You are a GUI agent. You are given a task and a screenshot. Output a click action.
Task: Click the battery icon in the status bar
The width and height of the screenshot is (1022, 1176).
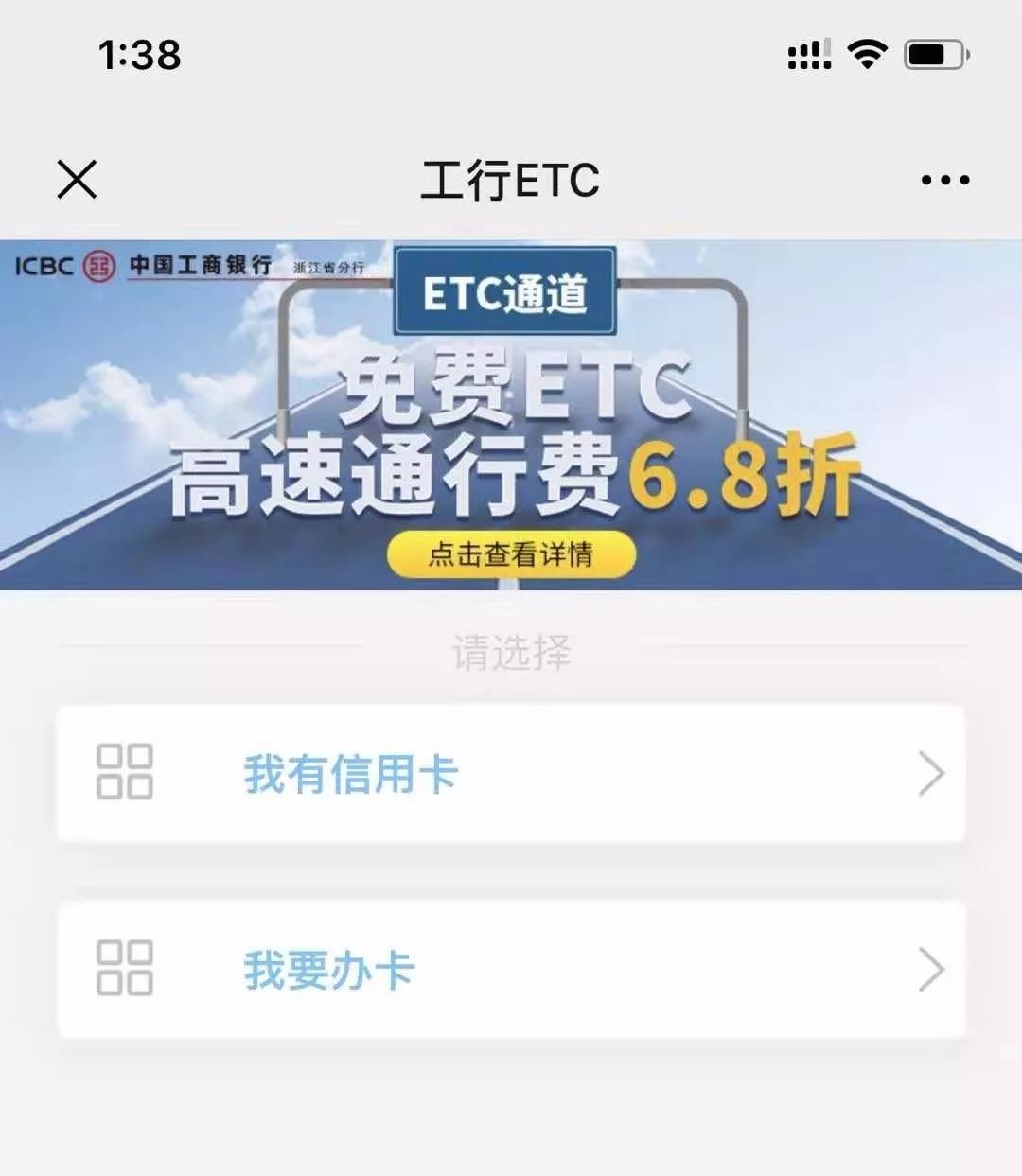[932, 55]
